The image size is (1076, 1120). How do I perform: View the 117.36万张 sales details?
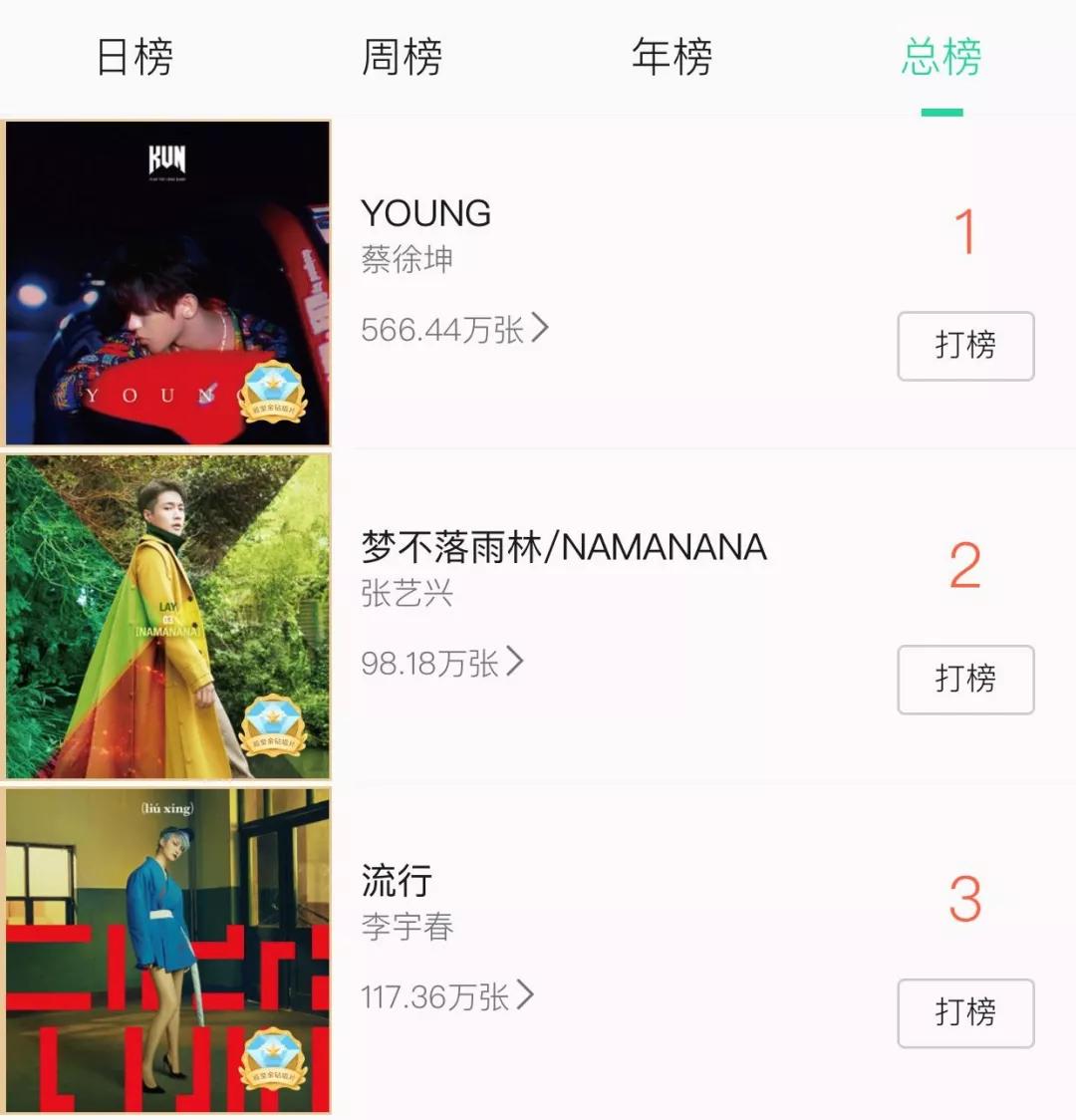coord(447,996)
